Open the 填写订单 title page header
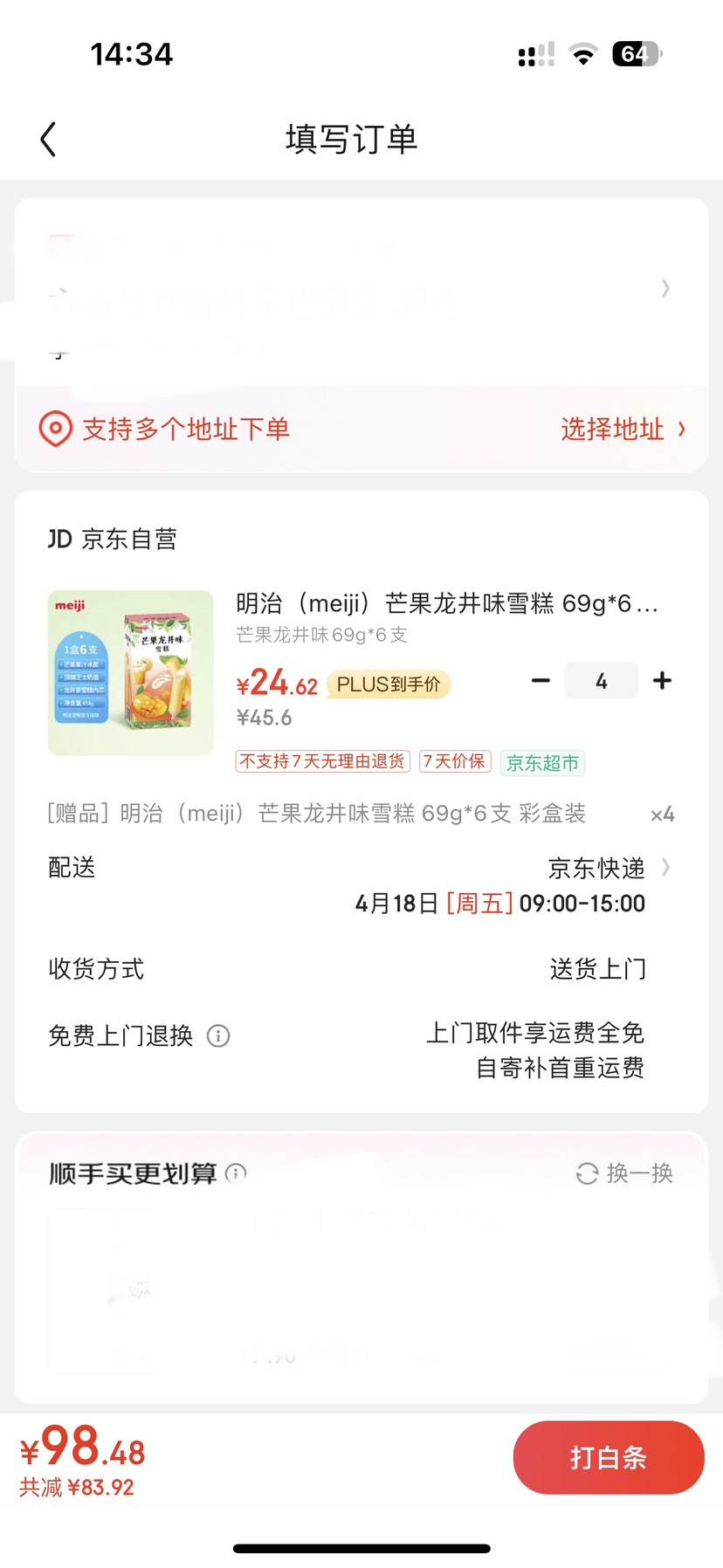Image resolution: width=723 pixels, height=1568 pixels. (351, 138)
